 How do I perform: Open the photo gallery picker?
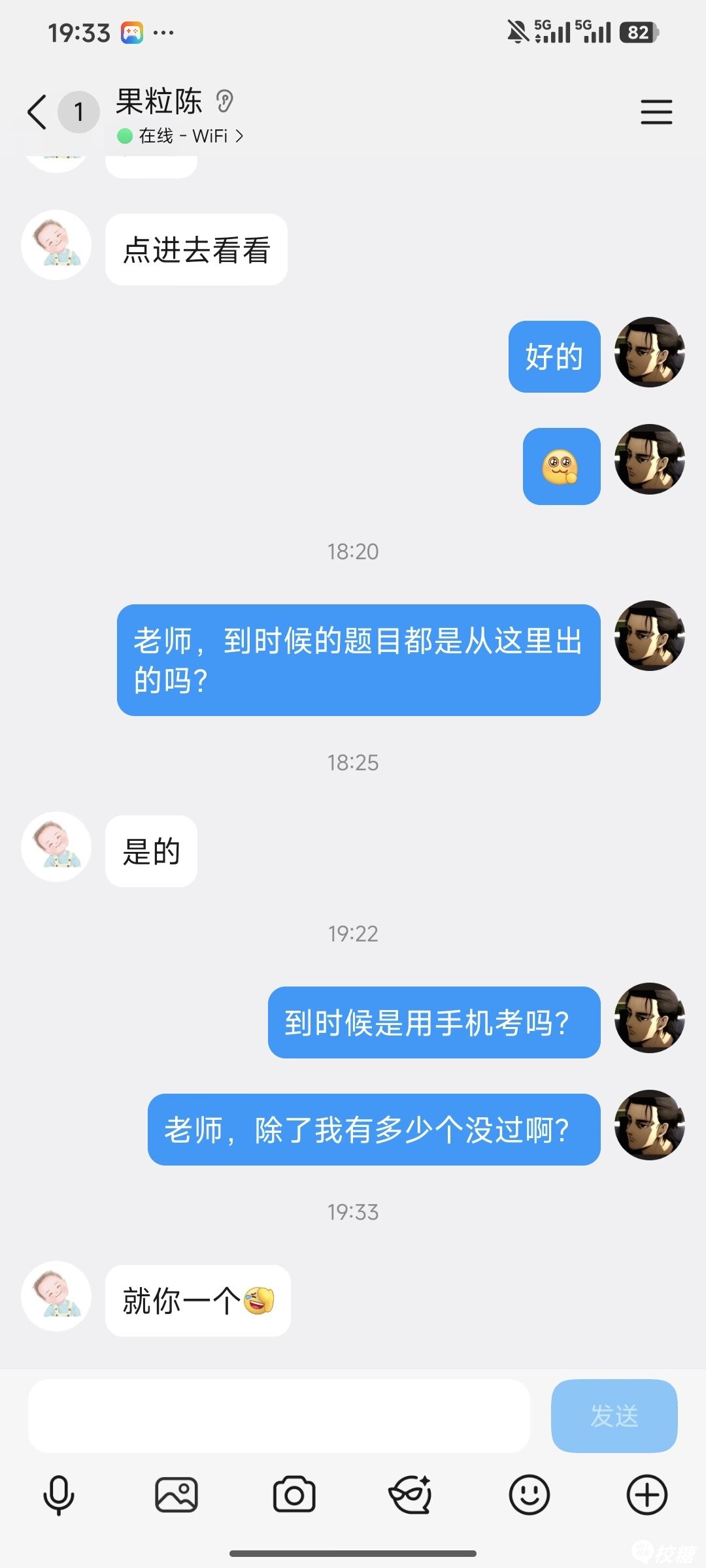click(x=176, y=1495)
